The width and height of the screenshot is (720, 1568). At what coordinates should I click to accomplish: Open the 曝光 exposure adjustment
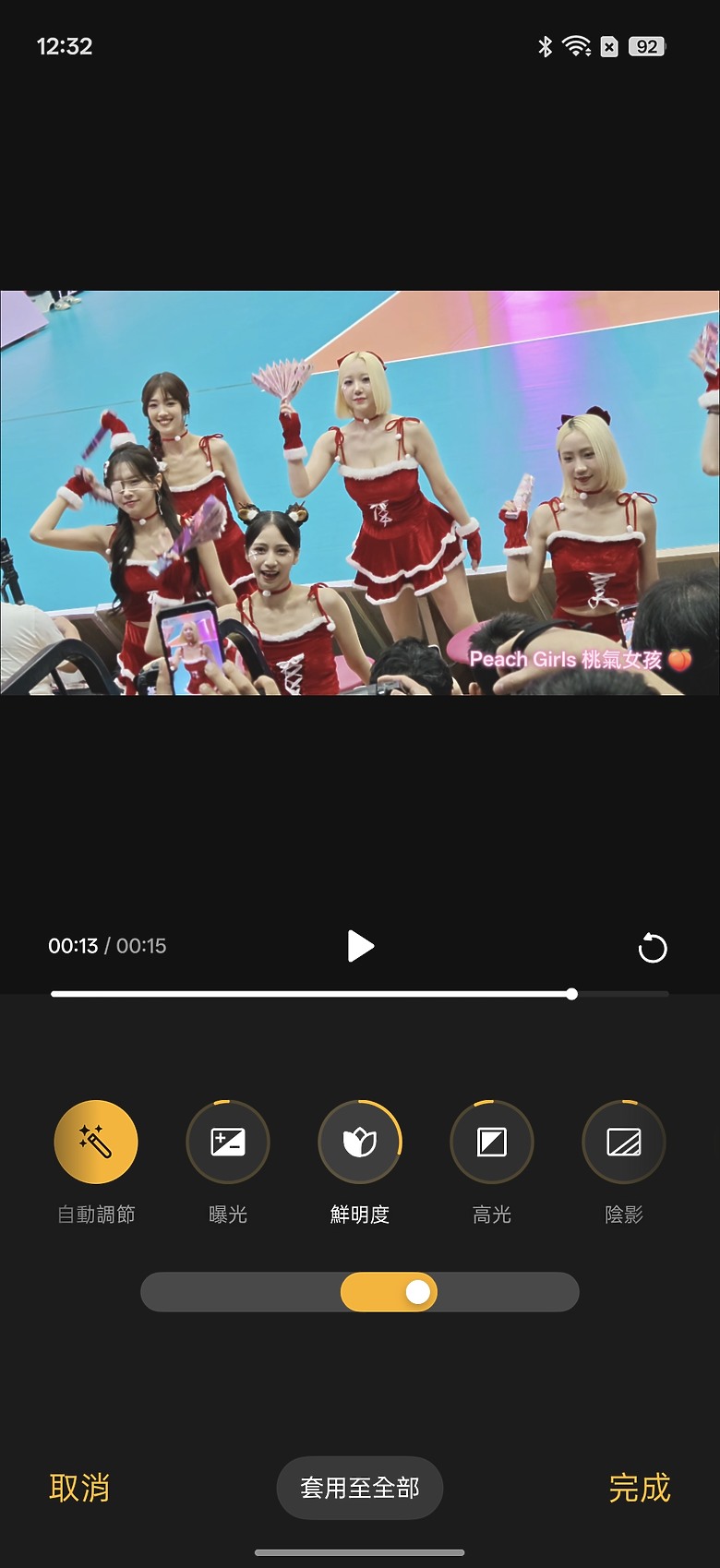228,1142
